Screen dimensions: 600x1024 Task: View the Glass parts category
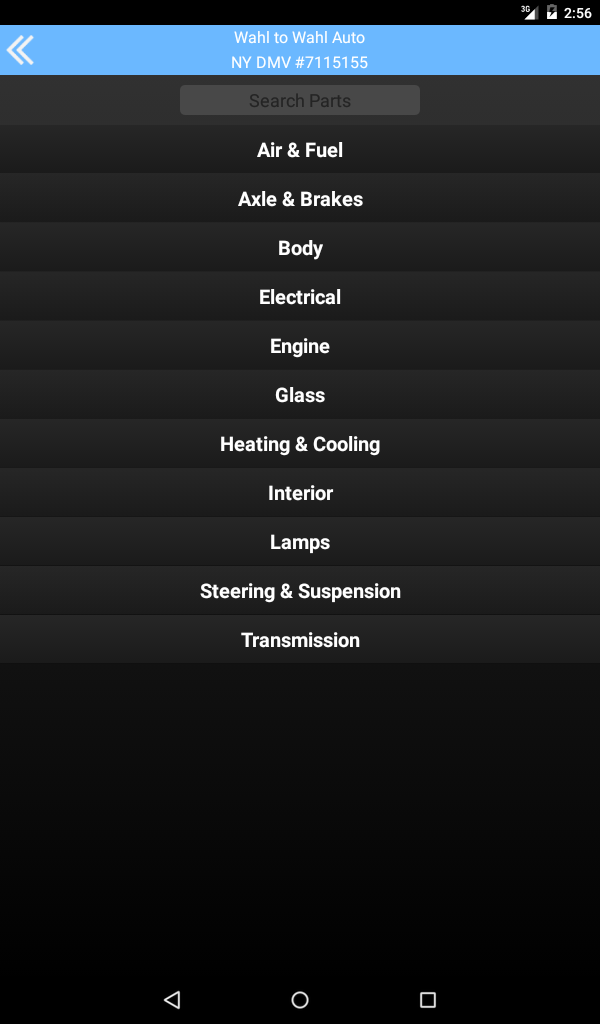tap(300, 395)
